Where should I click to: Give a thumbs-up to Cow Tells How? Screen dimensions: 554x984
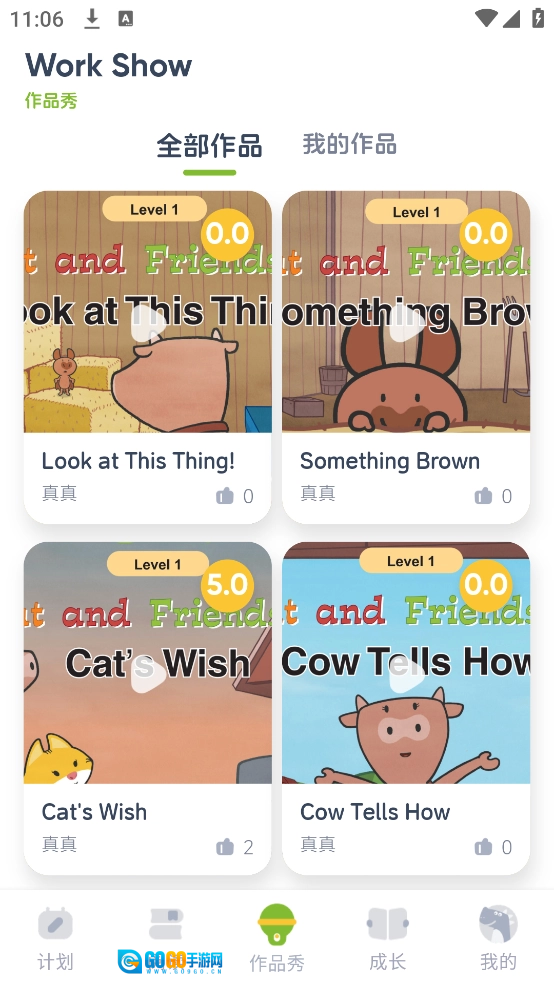tap(483, 847)
